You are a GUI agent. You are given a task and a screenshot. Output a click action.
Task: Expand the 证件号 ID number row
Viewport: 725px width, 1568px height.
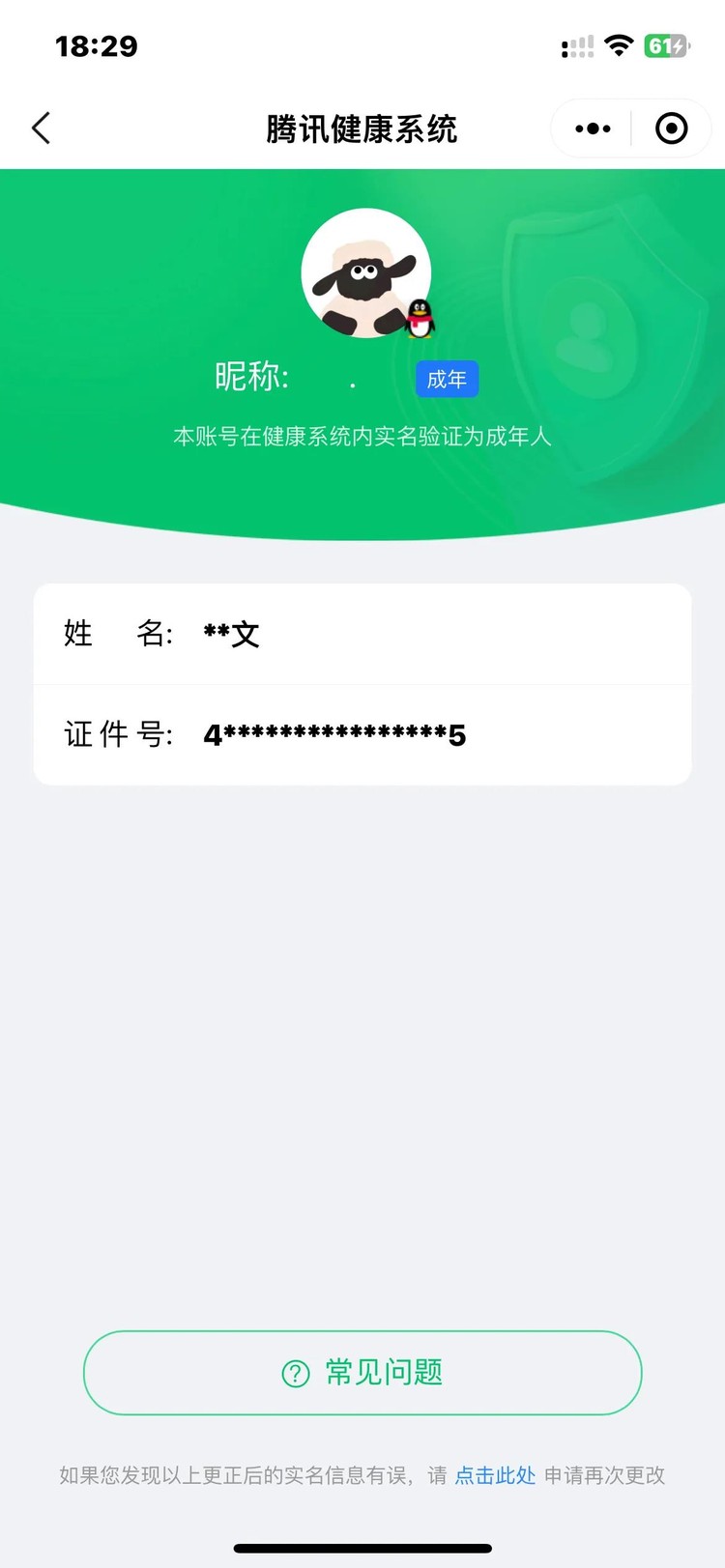click(x=362, y=734)
